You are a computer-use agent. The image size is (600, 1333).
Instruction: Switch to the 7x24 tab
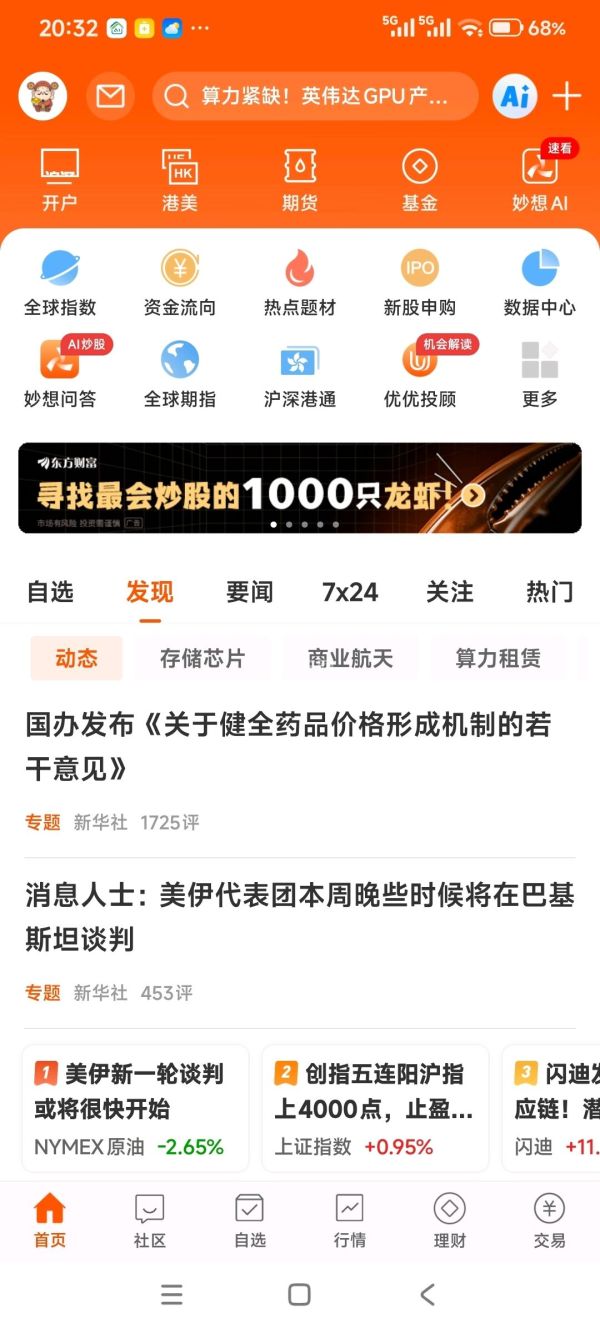350,592
